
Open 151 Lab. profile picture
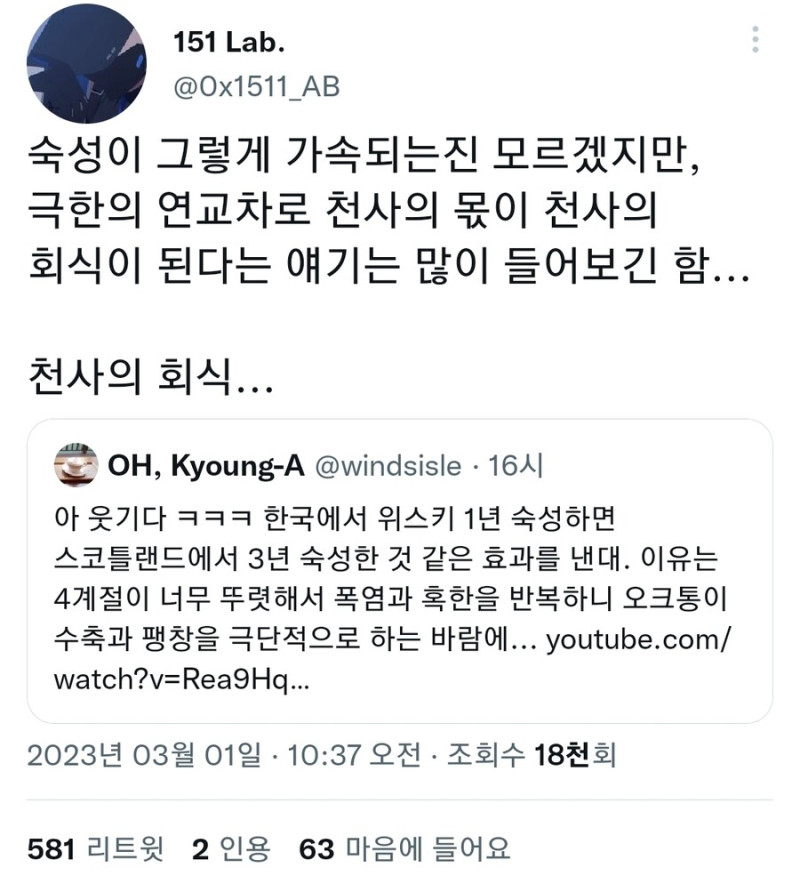tap(86, 63)
